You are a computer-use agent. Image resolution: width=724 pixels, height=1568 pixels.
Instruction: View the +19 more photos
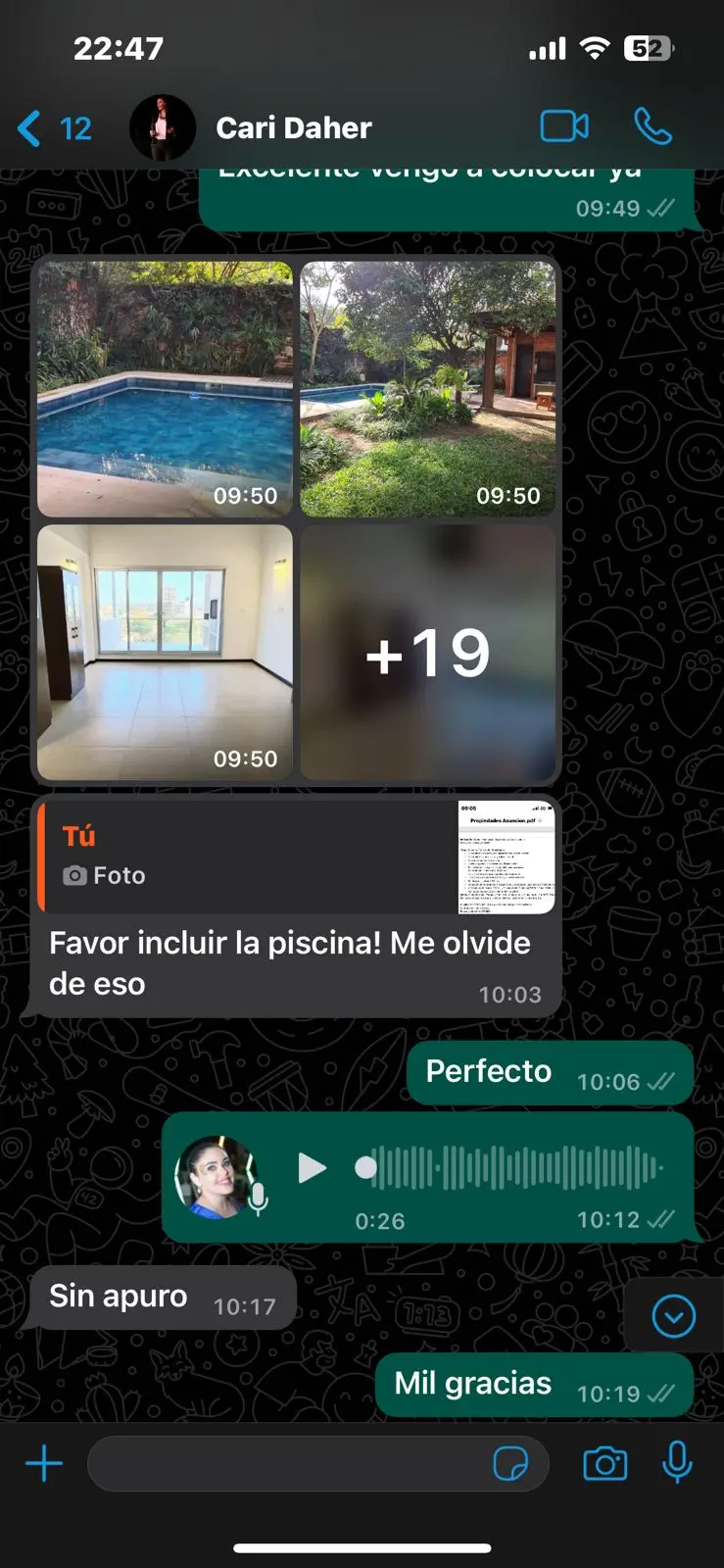[427, 652]
